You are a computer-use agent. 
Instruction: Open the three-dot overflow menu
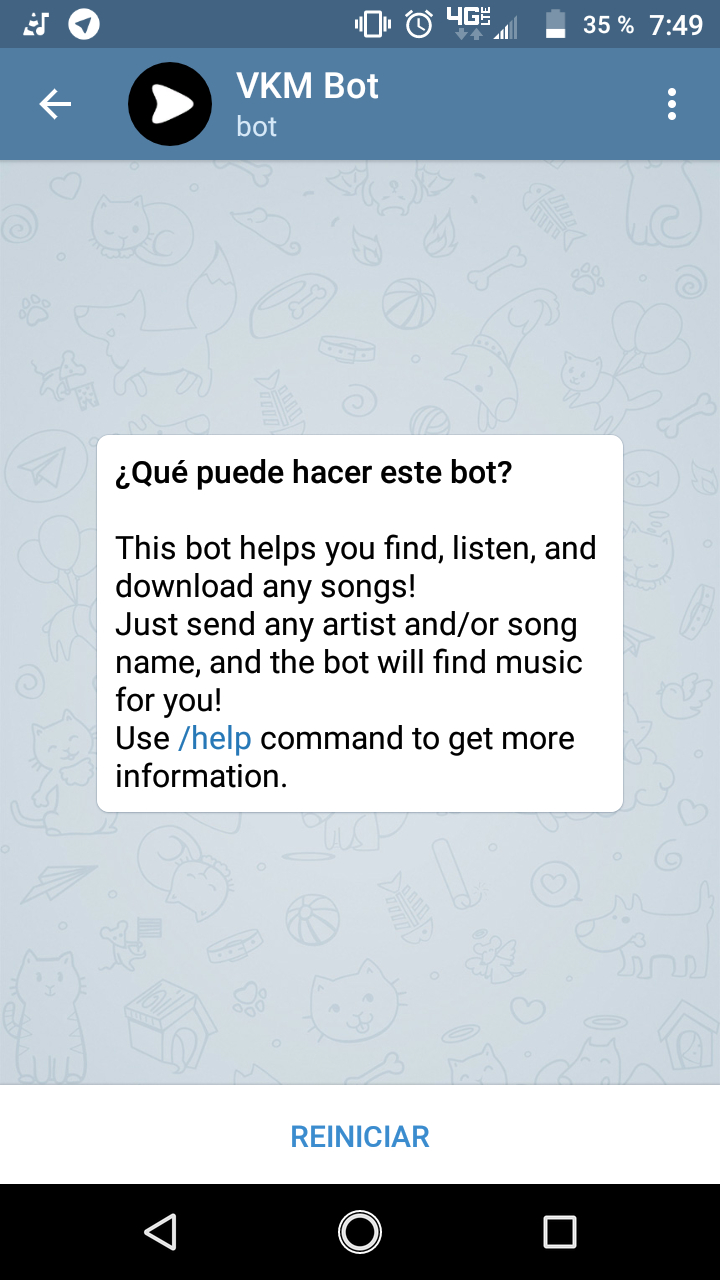(x=671, y=104)
